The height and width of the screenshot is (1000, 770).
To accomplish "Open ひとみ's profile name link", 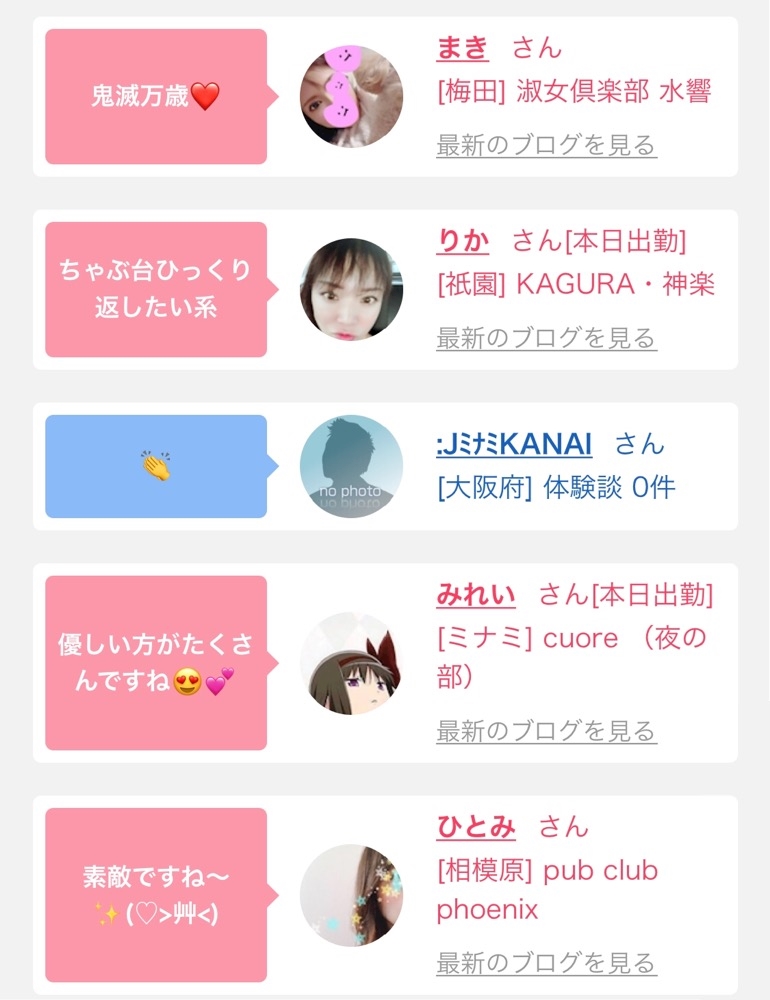I will click(x=476, y=827).
